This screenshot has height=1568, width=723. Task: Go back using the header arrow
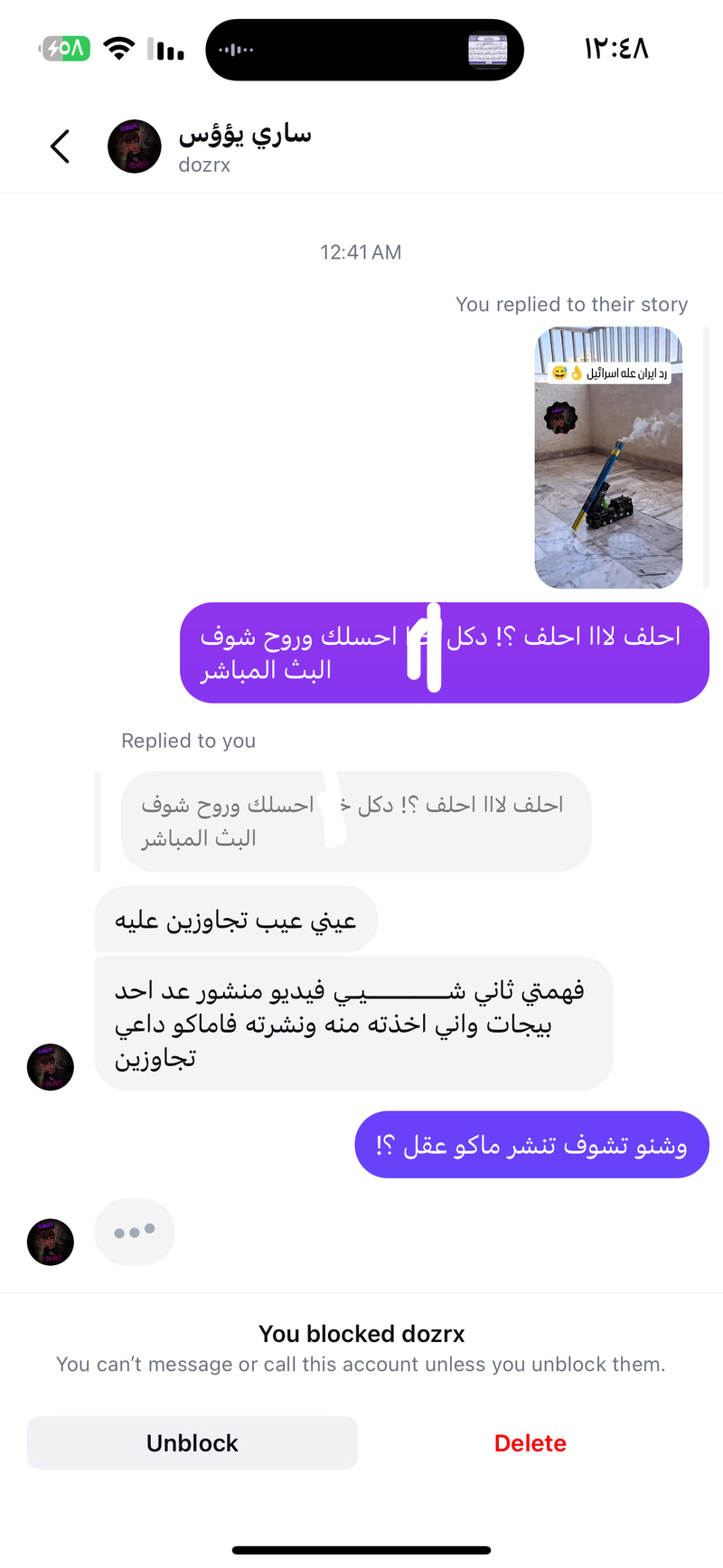coord(60,146)
